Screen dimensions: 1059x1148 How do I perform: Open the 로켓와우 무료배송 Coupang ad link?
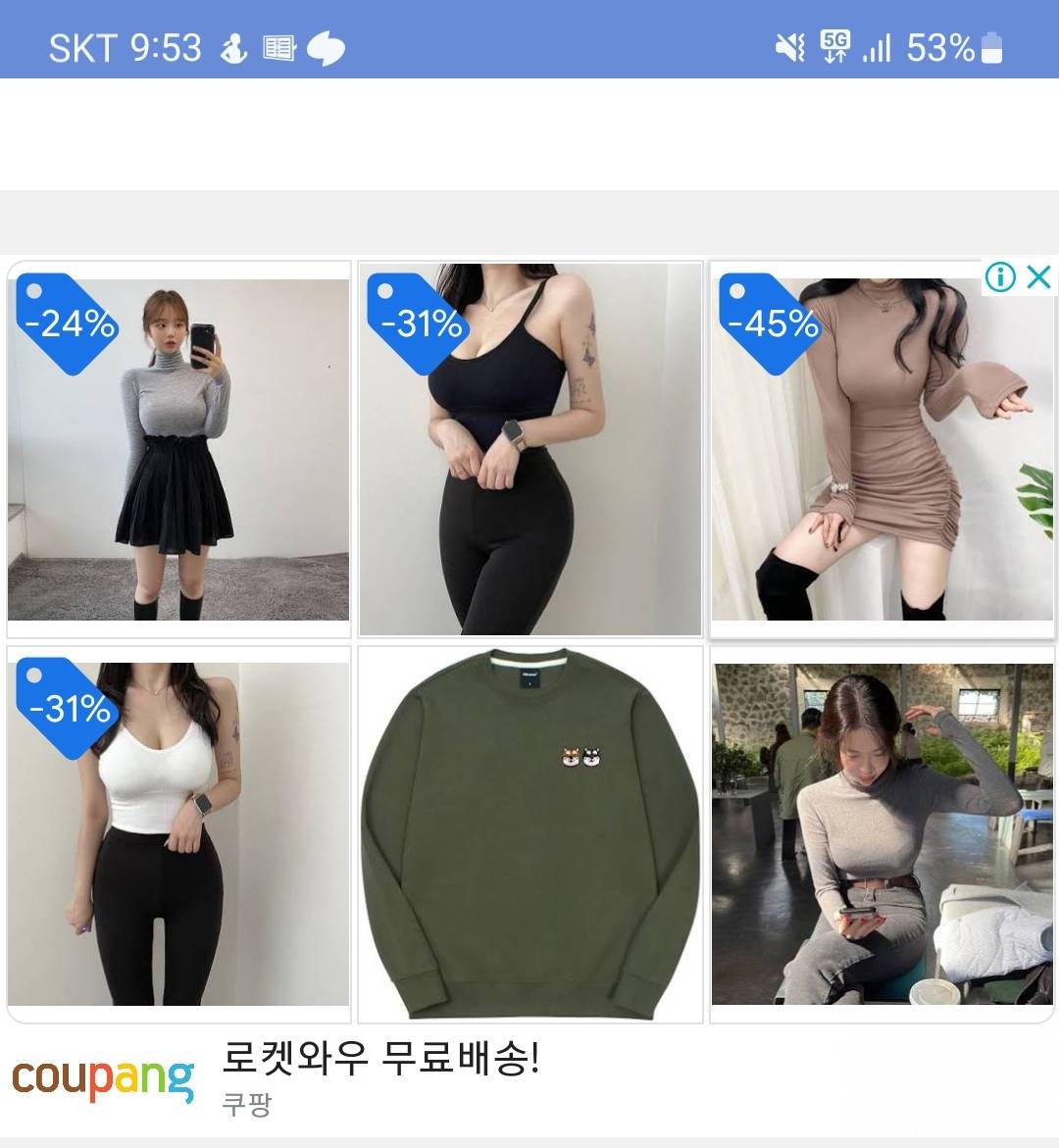coord(380,1060)
